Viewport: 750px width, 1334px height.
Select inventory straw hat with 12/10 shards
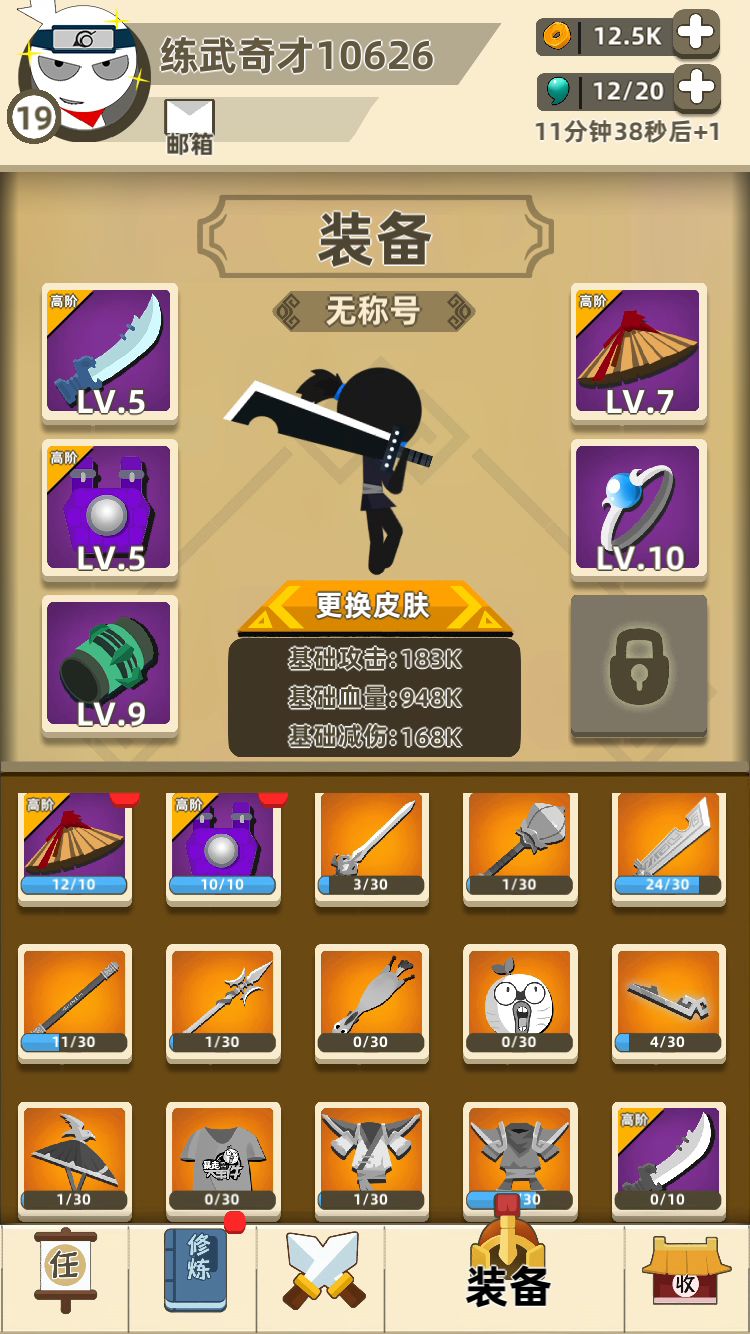[75, 846]
